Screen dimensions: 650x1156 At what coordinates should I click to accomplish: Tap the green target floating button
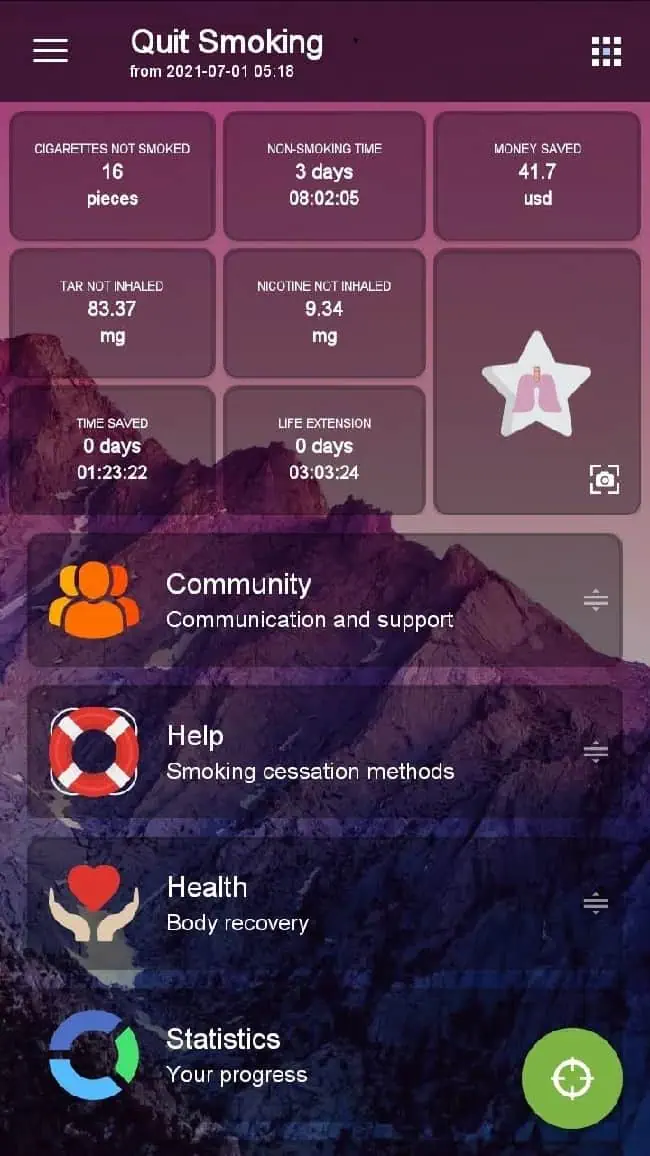point(572,1078)
